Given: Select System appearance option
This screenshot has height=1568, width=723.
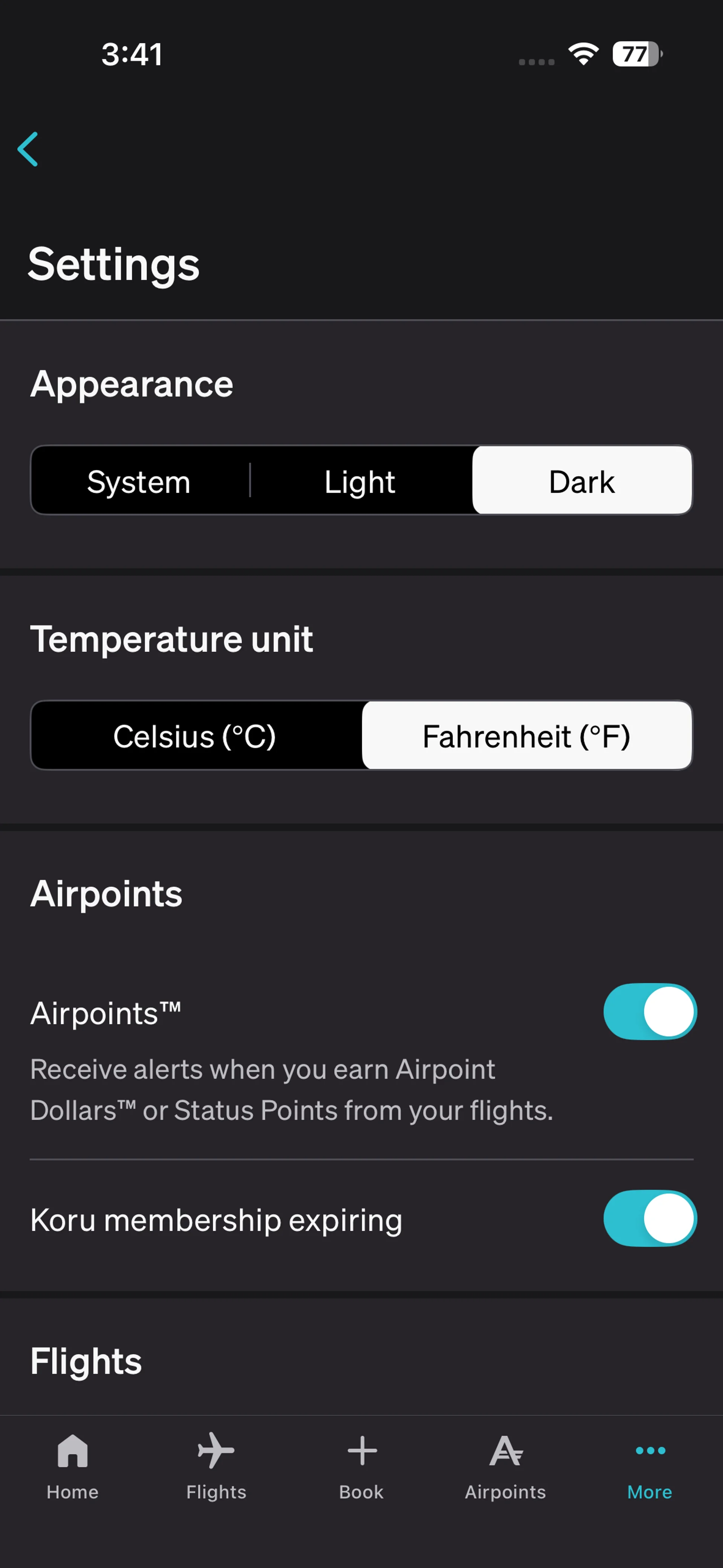Looking at the screenshot, I should pyautogui.click(x=139, y=481).
